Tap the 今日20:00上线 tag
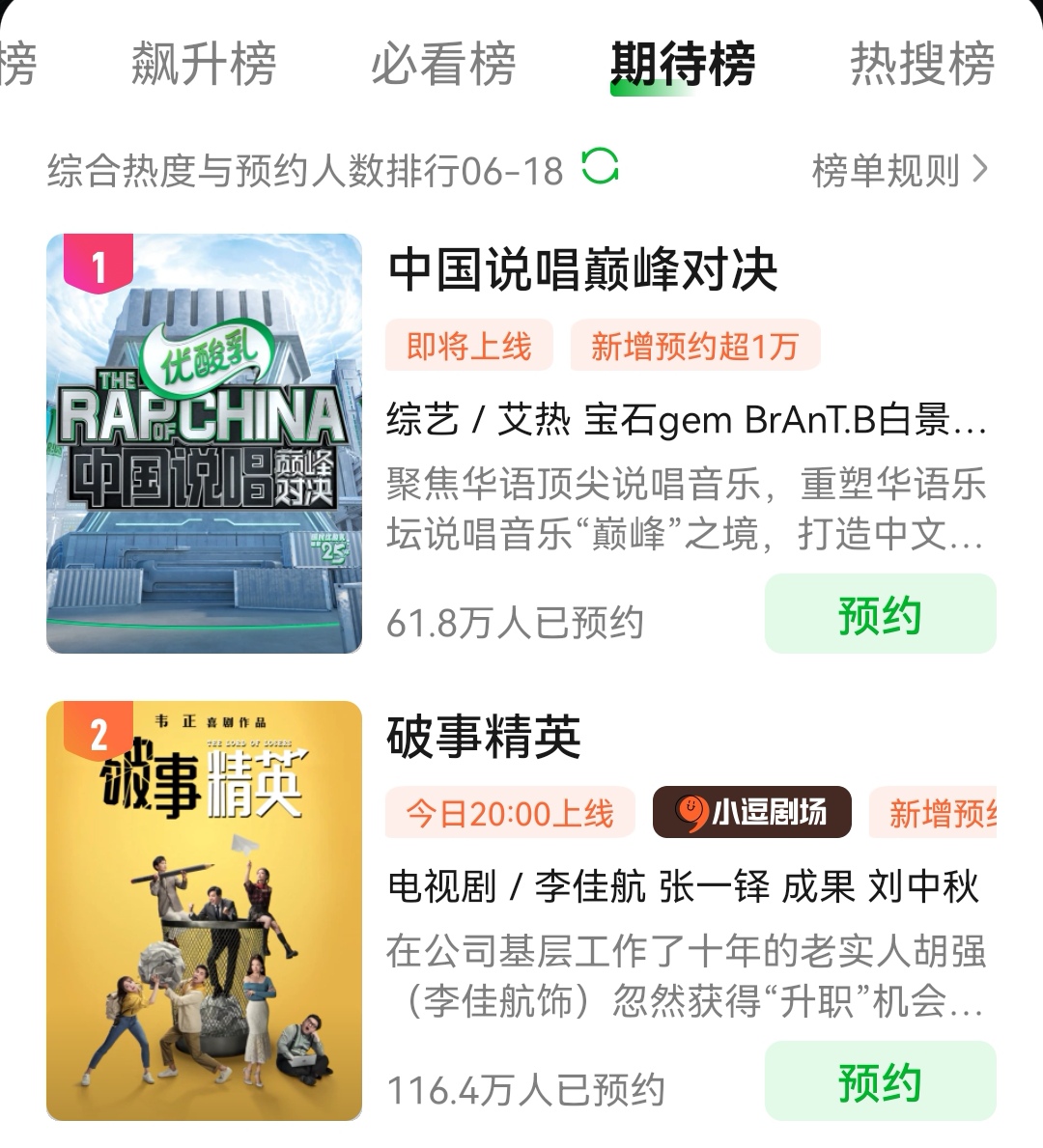This screenshot has height=1148, width=1043. [510, 813]
